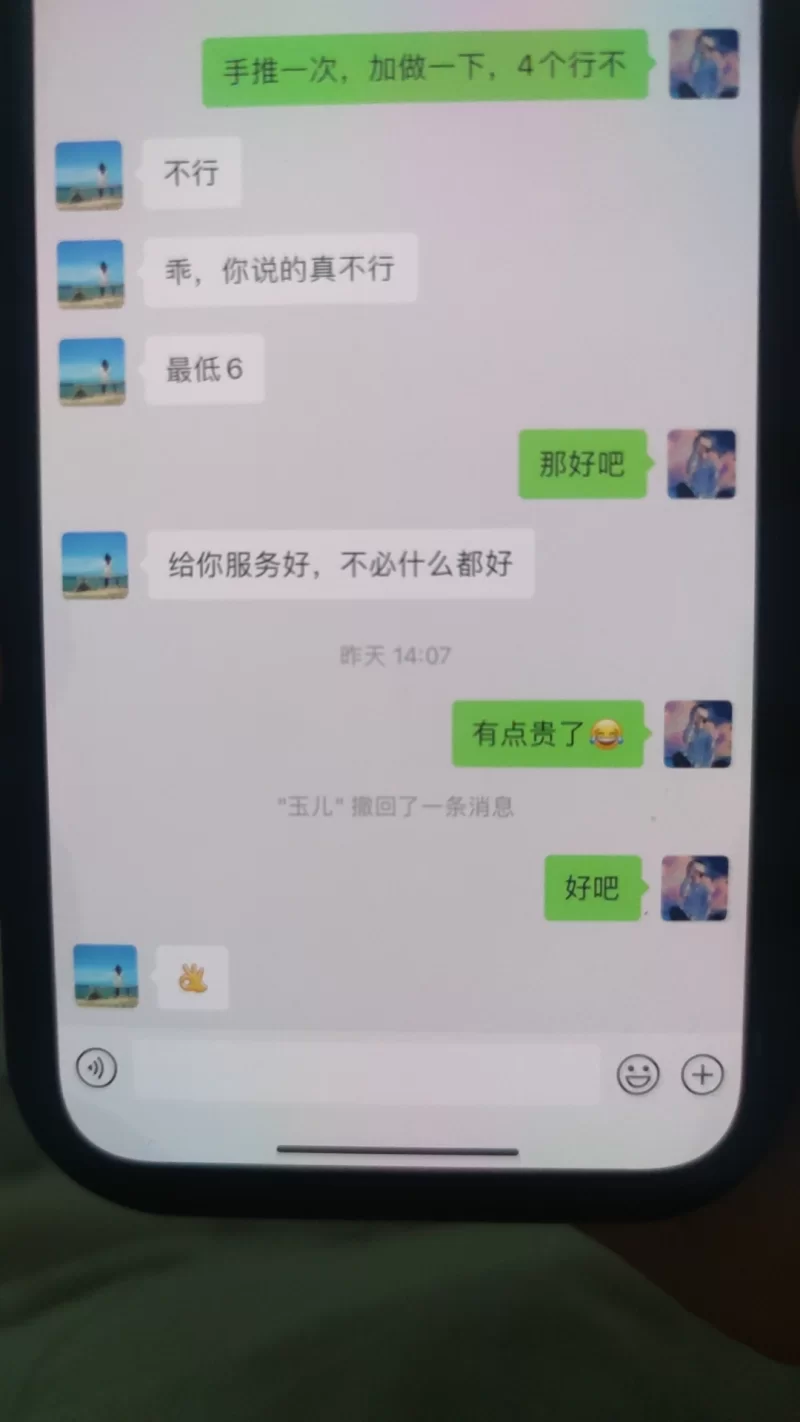View profile from avatar beside 不行
Image resolution: width=800 pixels, height=1422 pixels.
89,175
